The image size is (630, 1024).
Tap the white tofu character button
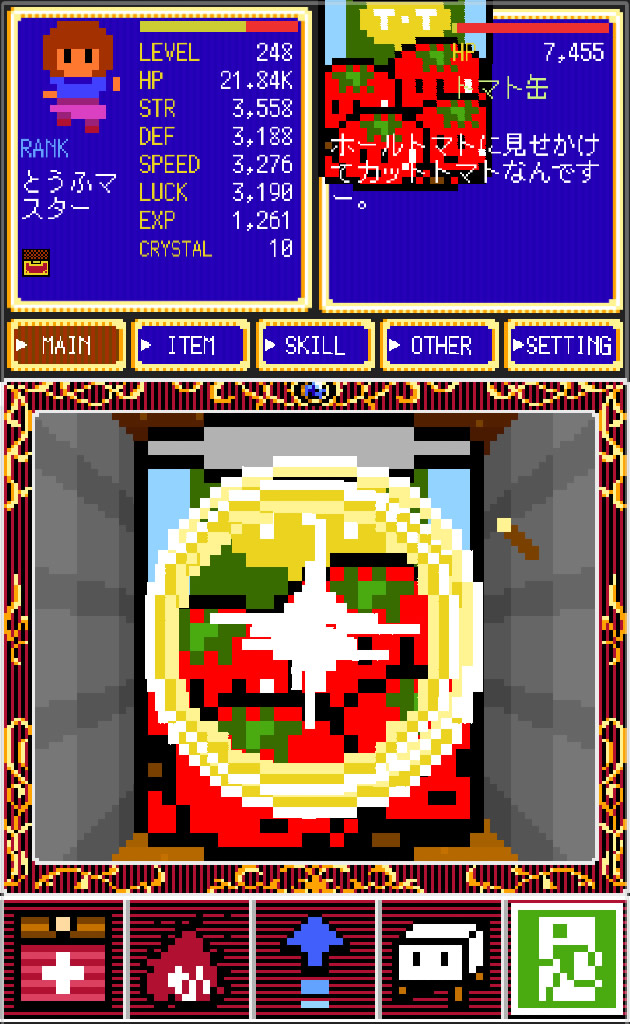[x=441, y=959]
